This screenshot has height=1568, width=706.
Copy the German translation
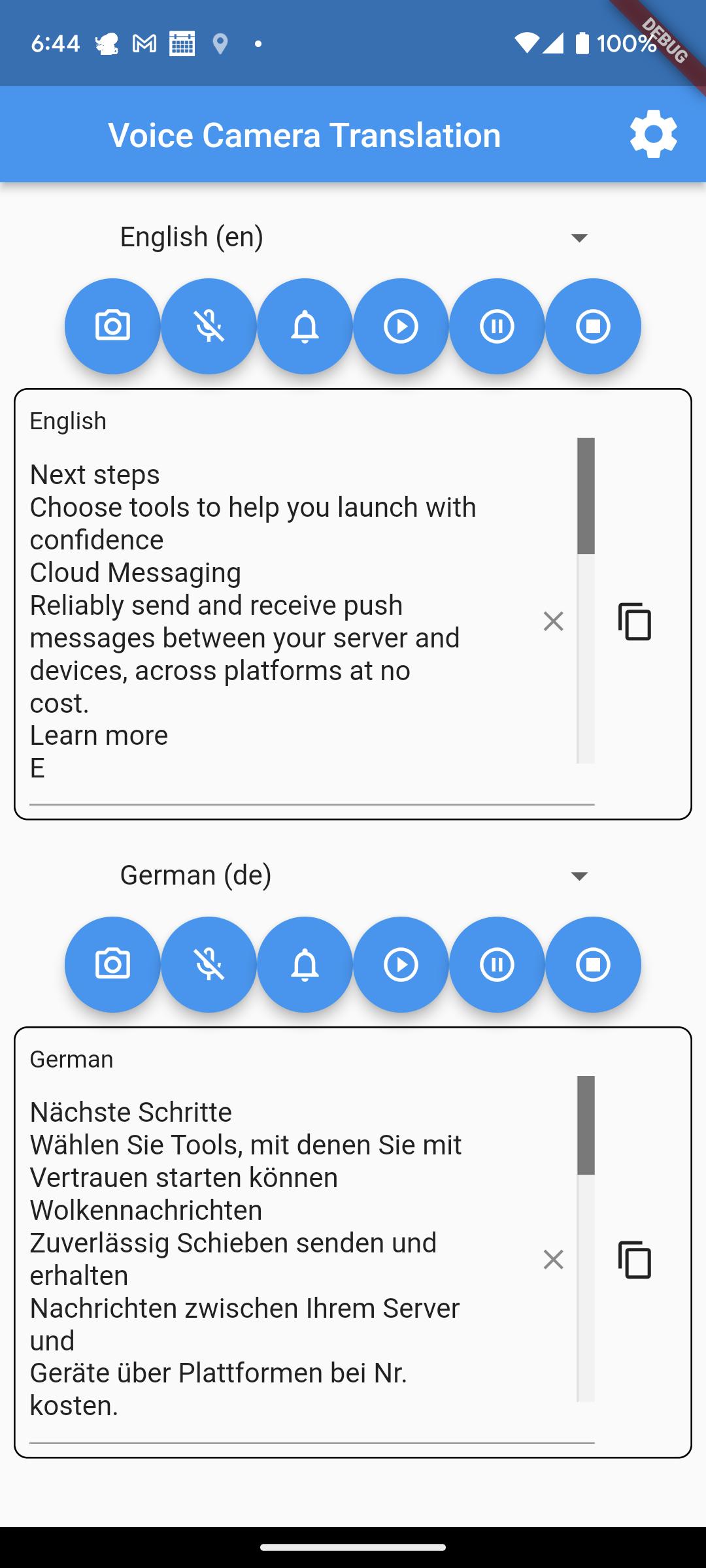pos(635,1260)
